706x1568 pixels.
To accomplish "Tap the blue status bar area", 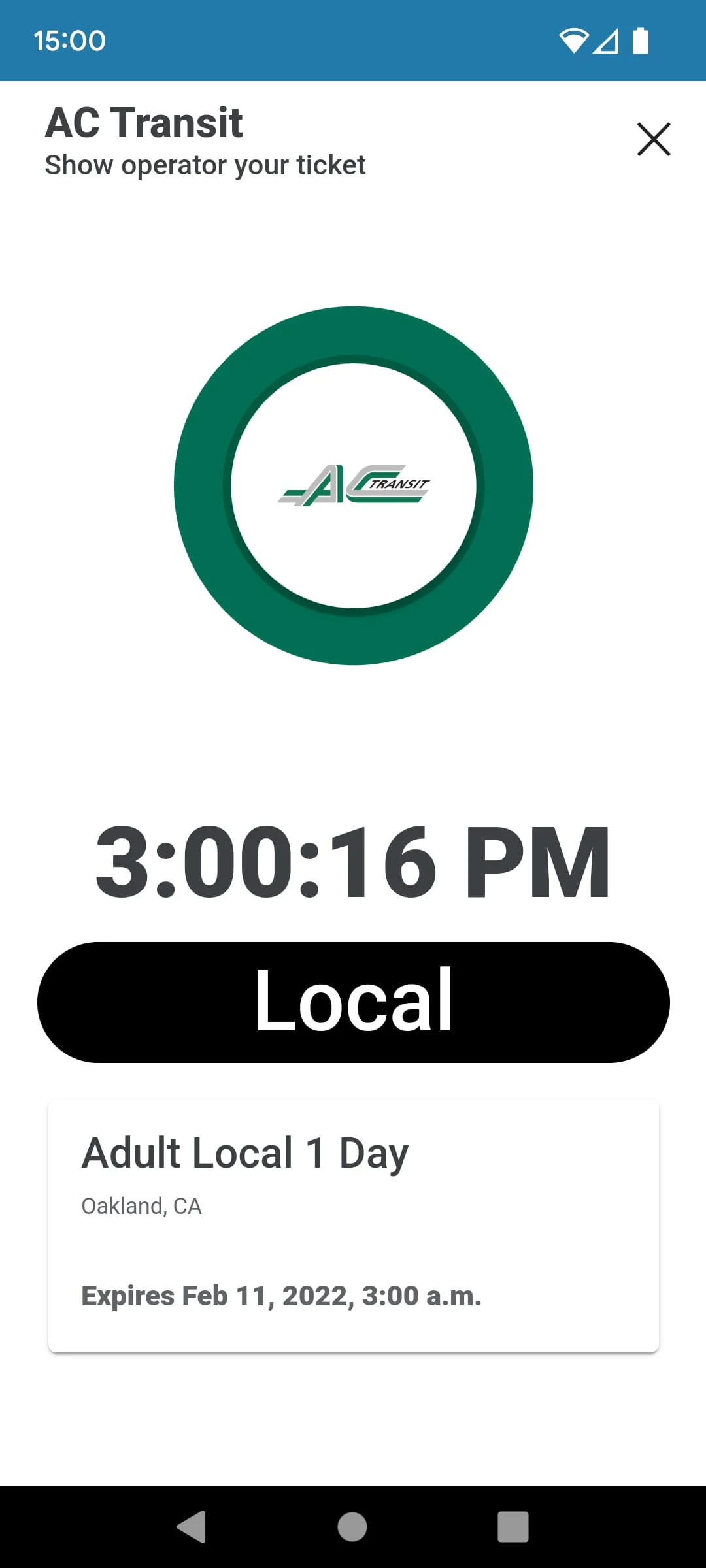I will (353, 41).
